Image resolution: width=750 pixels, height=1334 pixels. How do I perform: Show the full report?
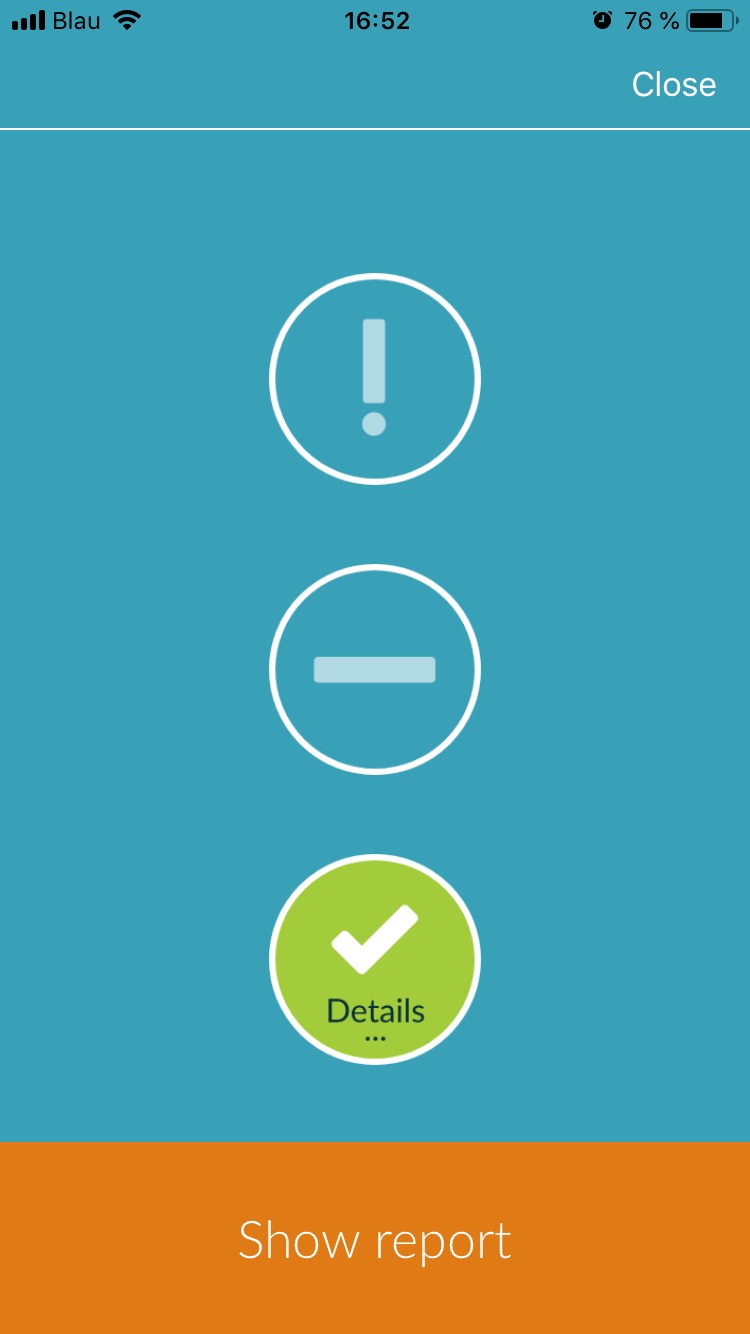point(375,1238)
